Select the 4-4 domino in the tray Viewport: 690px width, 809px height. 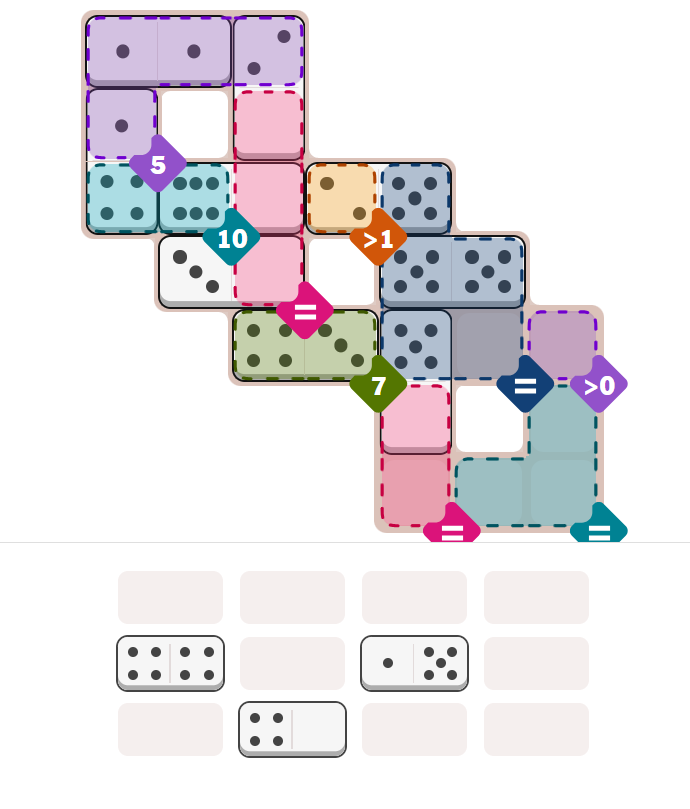[170, 663]
